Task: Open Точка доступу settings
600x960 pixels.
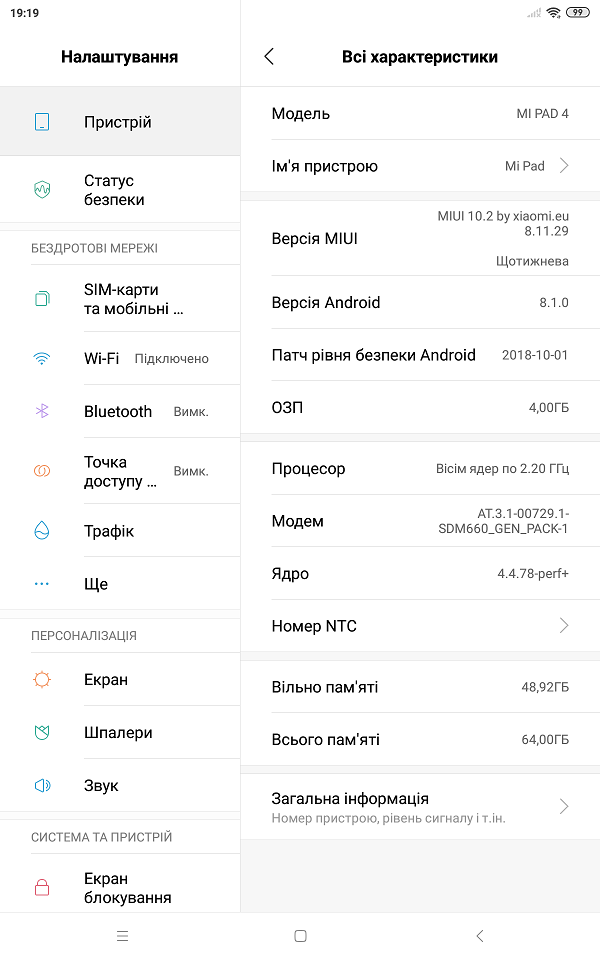Action: click(x=120, y=471)
